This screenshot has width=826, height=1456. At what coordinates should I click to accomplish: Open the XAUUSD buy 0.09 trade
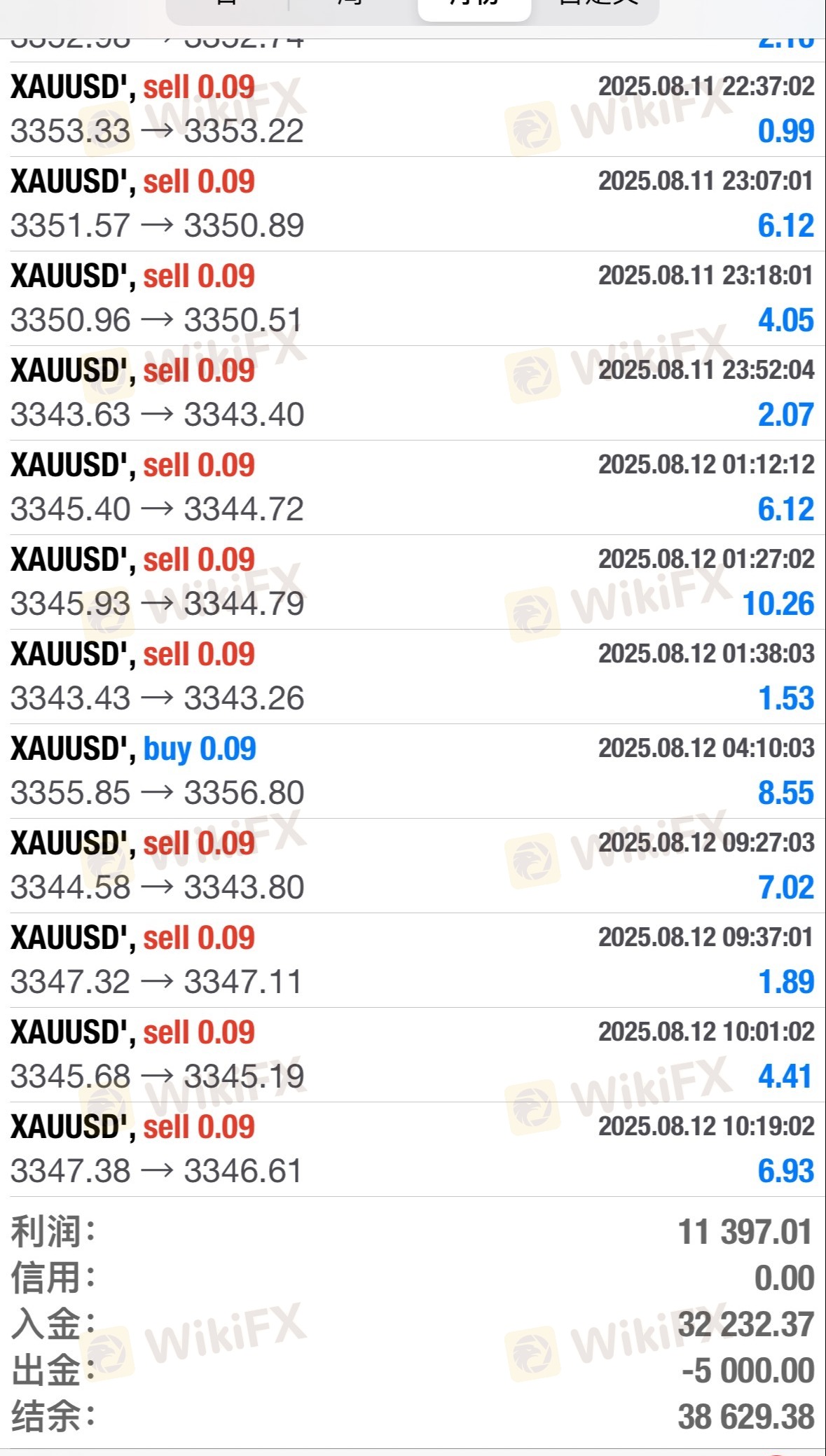tap(413, 771)
